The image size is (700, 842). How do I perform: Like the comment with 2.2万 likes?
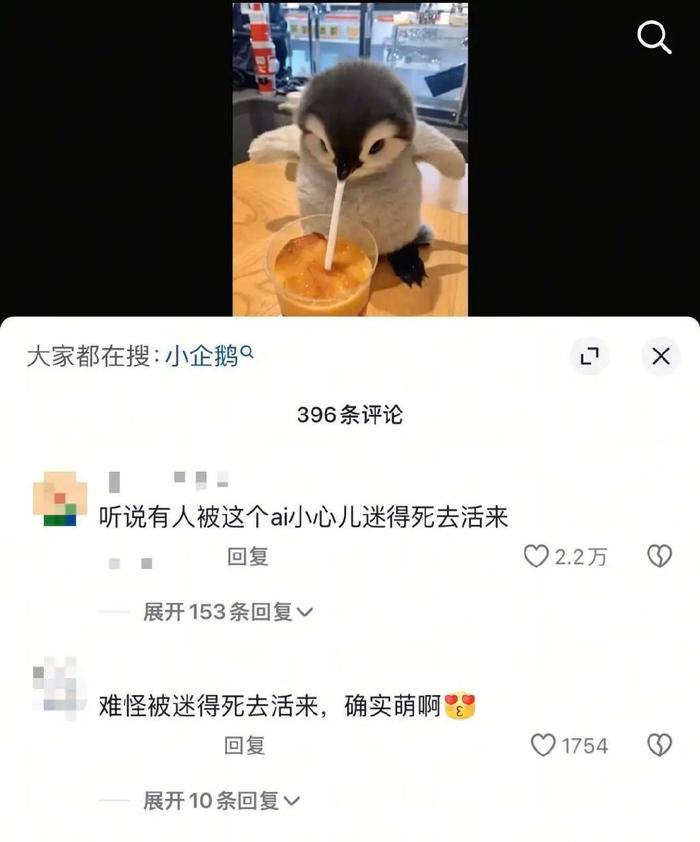coord(537,557)
